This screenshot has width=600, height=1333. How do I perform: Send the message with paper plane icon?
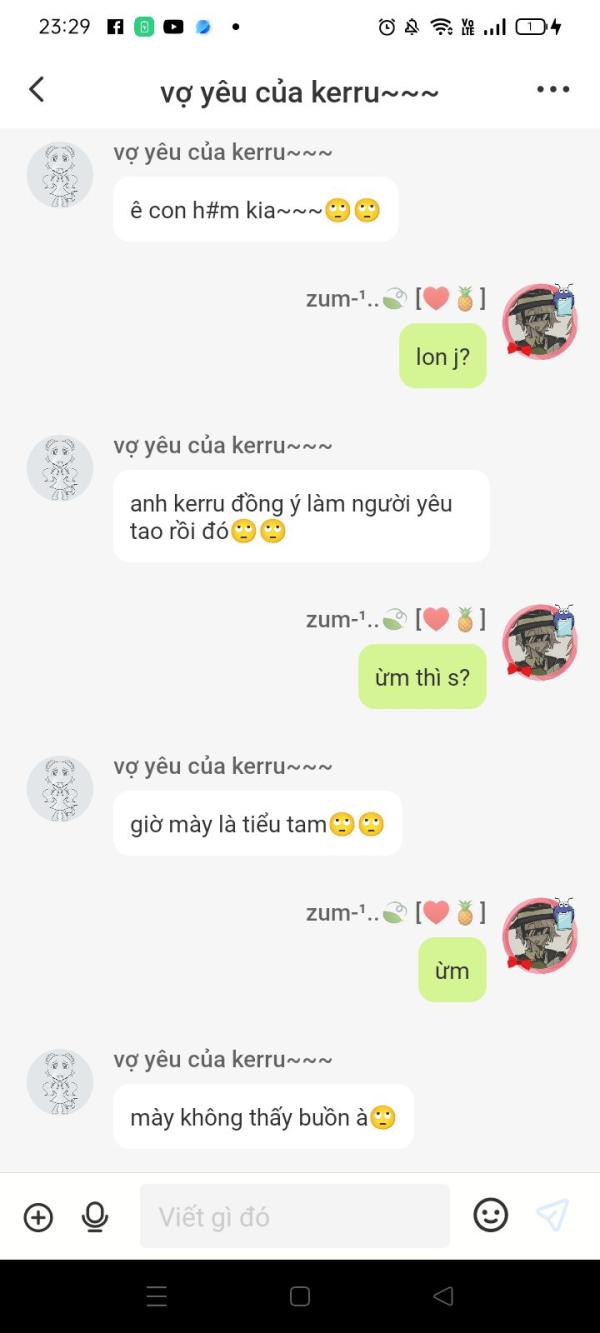[x=552, y=1216]
